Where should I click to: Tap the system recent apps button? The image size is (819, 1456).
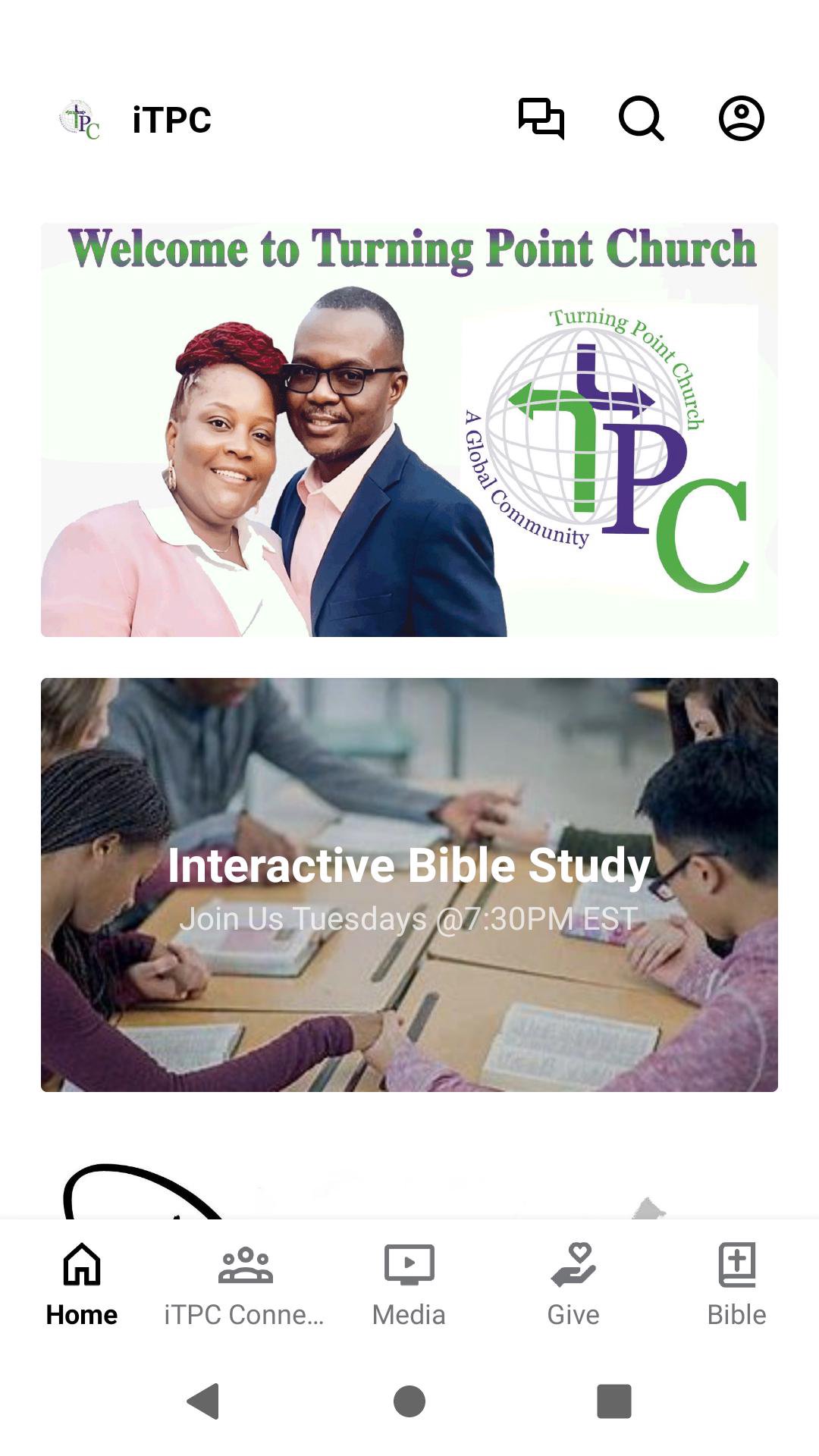(x=614, y=1401)
